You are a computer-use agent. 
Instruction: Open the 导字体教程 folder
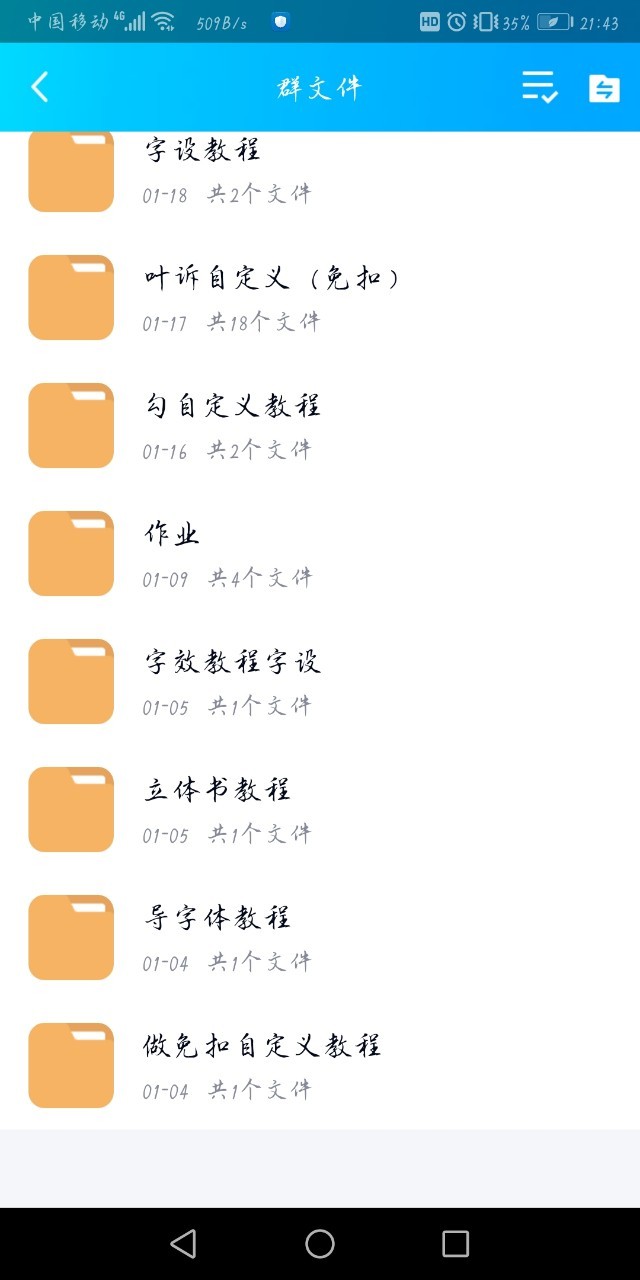coord(320,937)
